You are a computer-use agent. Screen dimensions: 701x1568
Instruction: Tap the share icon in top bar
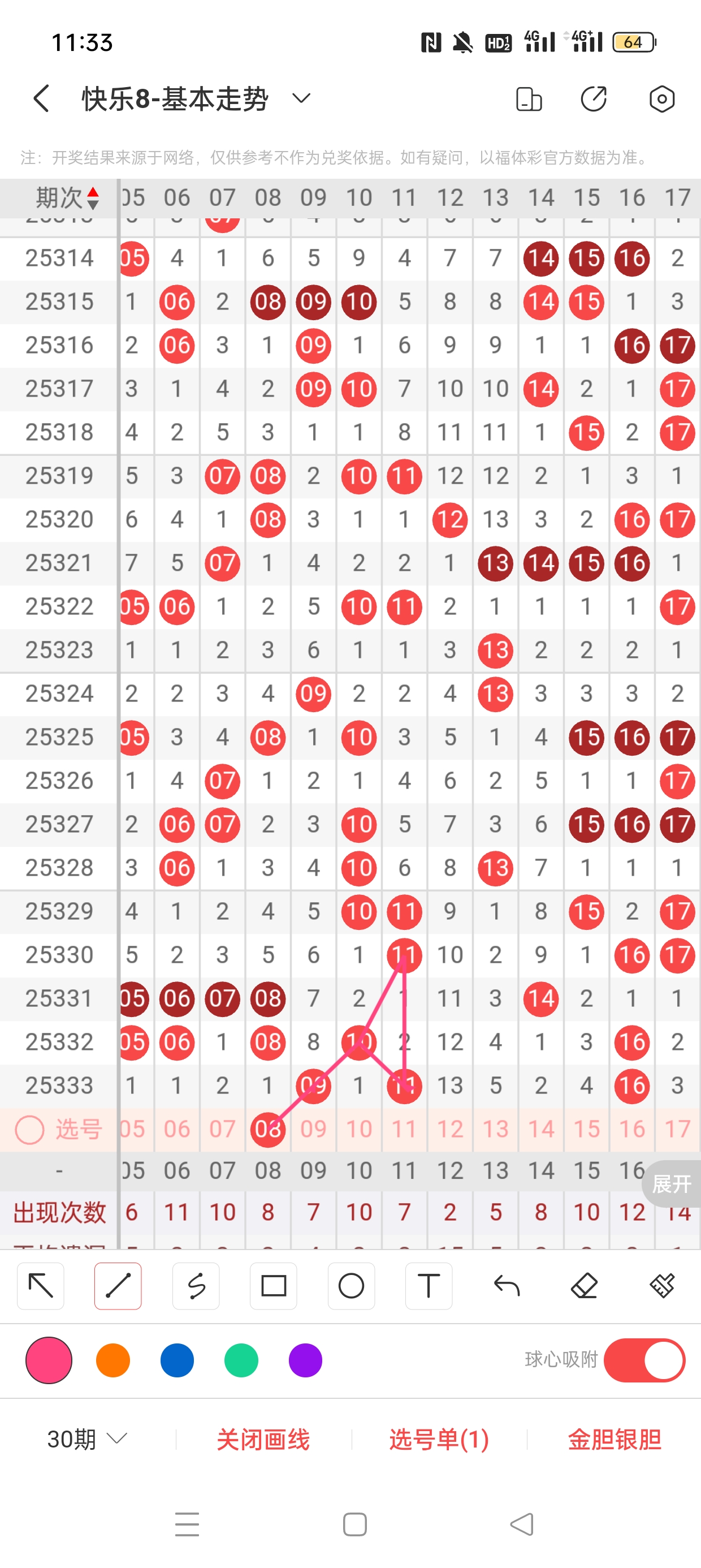[x=593, y=98]
